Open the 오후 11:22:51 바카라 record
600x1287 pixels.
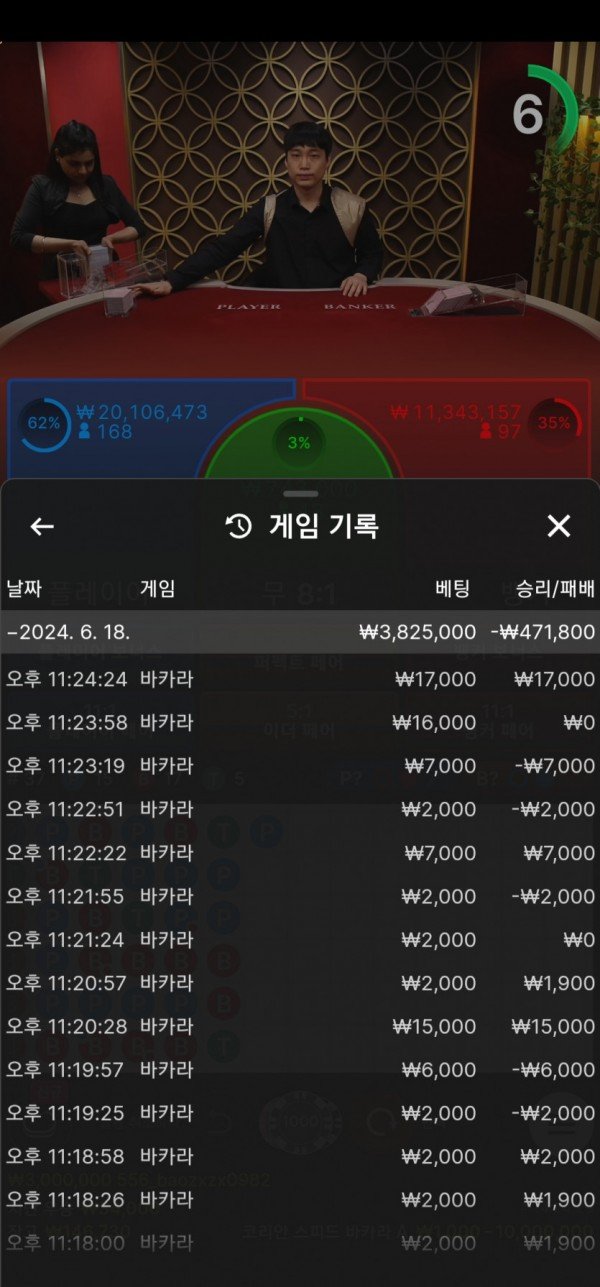tap(300, 809)
